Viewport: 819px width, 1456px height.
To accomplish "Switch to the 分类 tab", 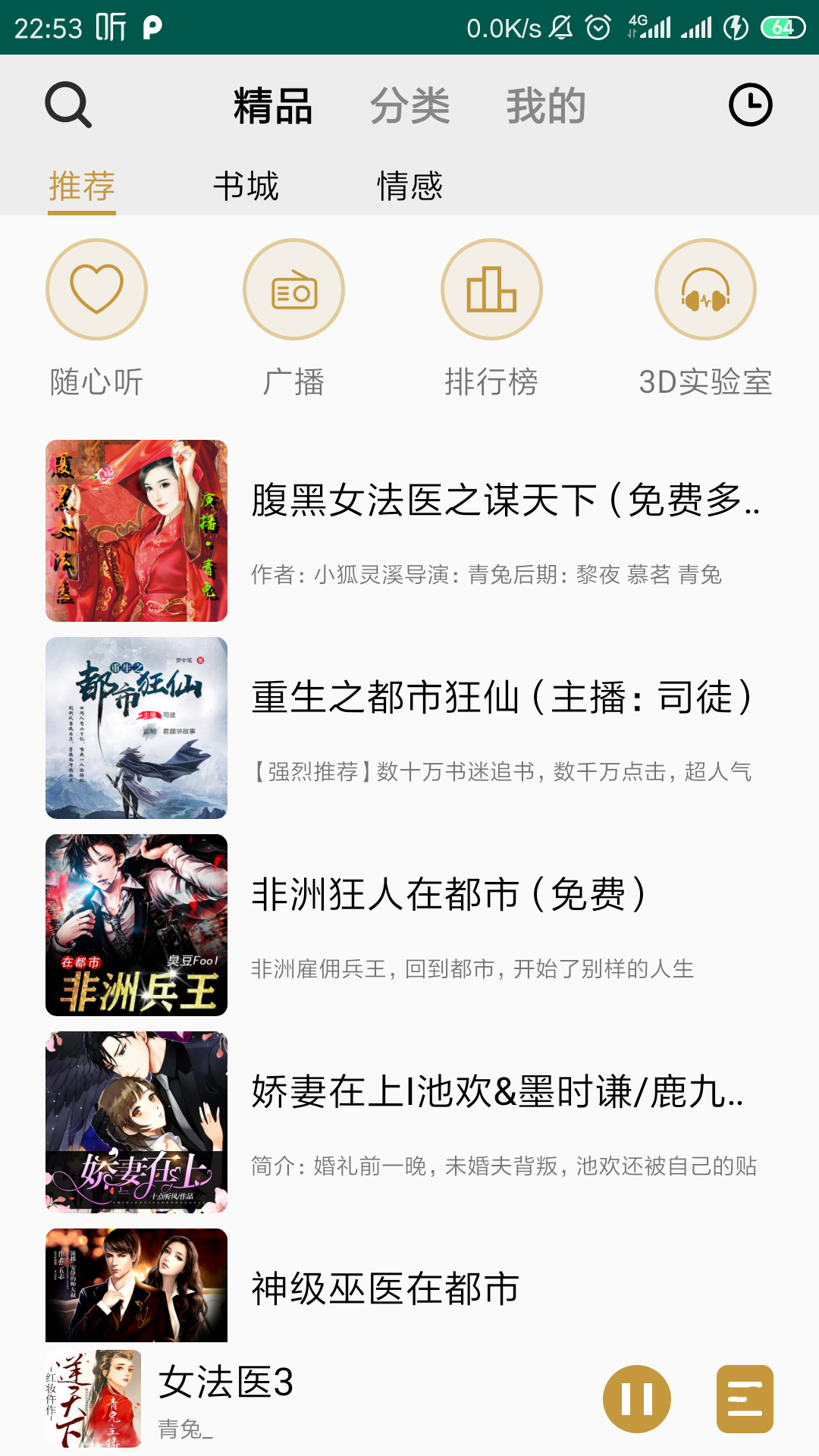I will [409, 105].
